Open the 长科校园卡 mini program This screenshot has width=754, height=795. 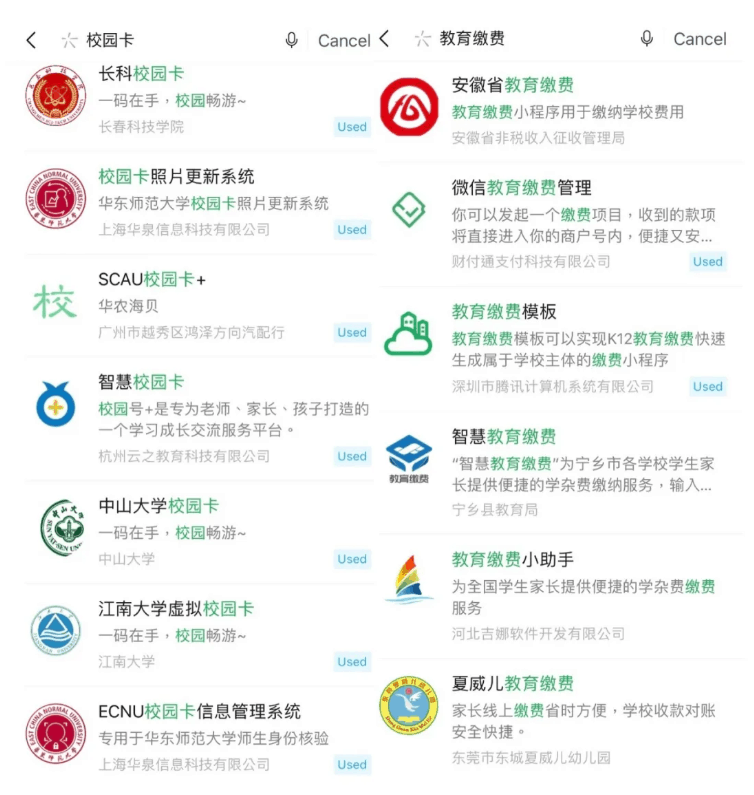pyautogui.click(x=200, y=99)
